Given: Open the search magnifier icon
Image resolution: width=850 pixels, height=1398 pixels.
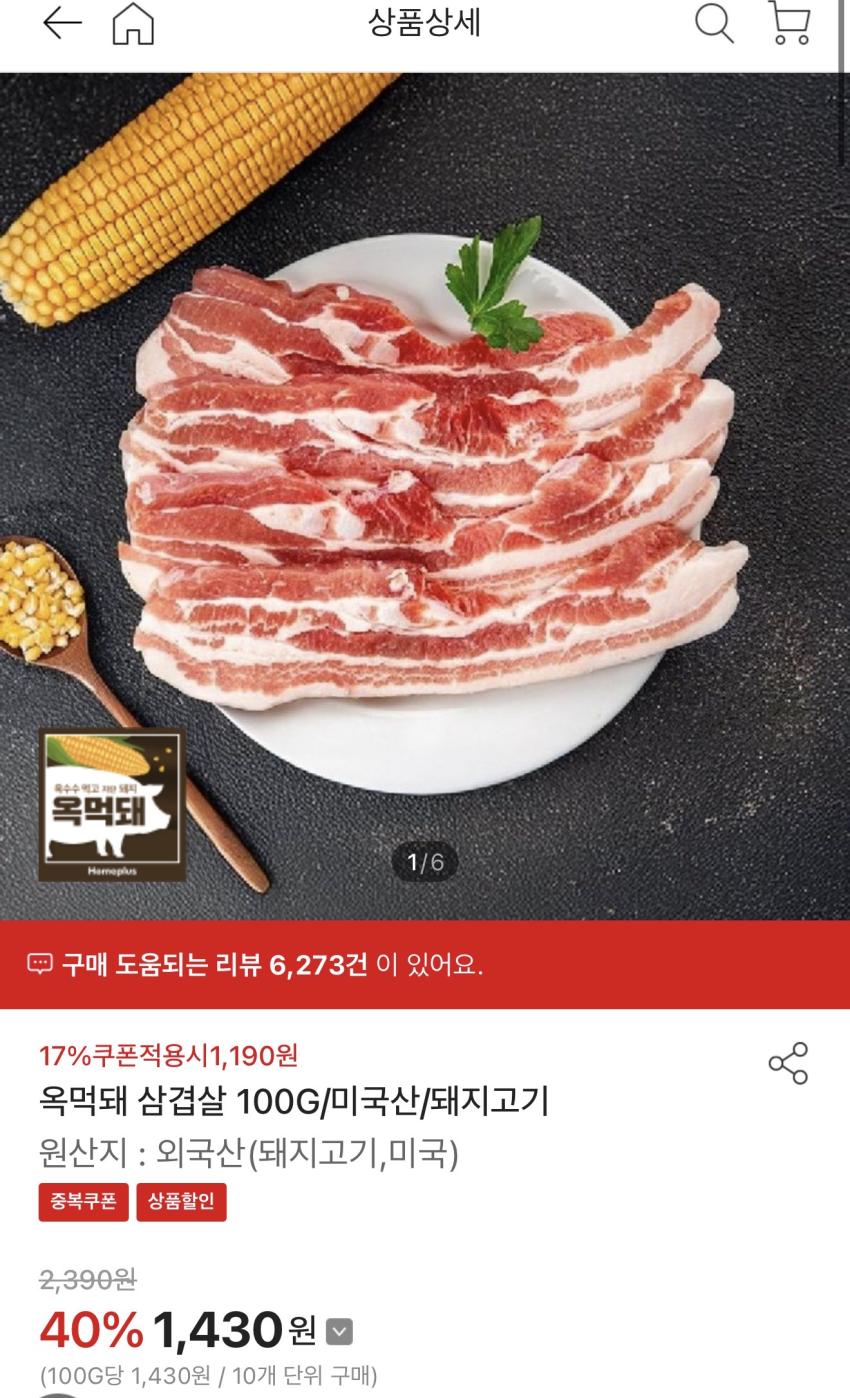Looking at the screenshot, I should [x=714, y=23].
